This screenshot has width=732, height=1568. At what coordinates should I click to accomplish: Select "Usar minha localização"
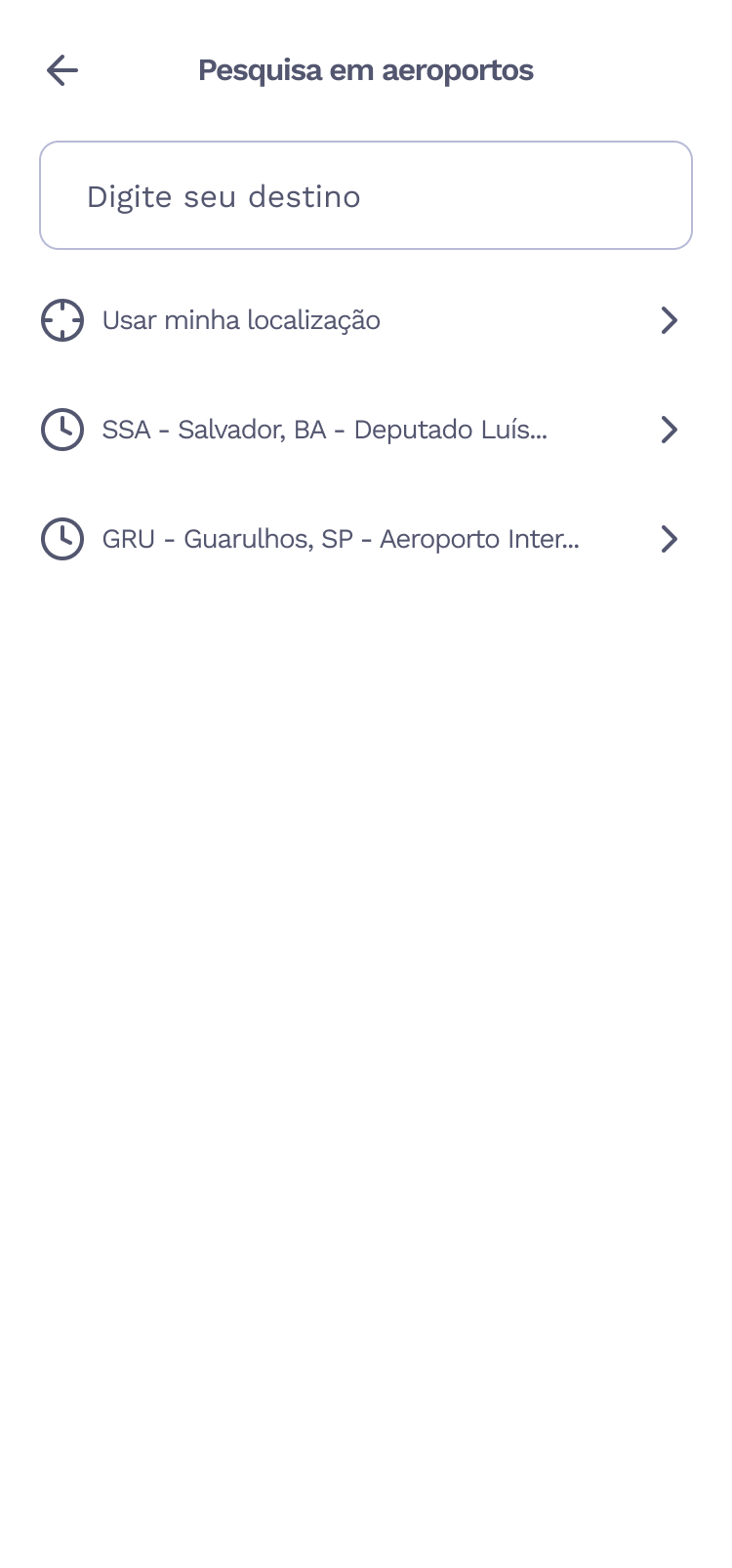point(361,320)
